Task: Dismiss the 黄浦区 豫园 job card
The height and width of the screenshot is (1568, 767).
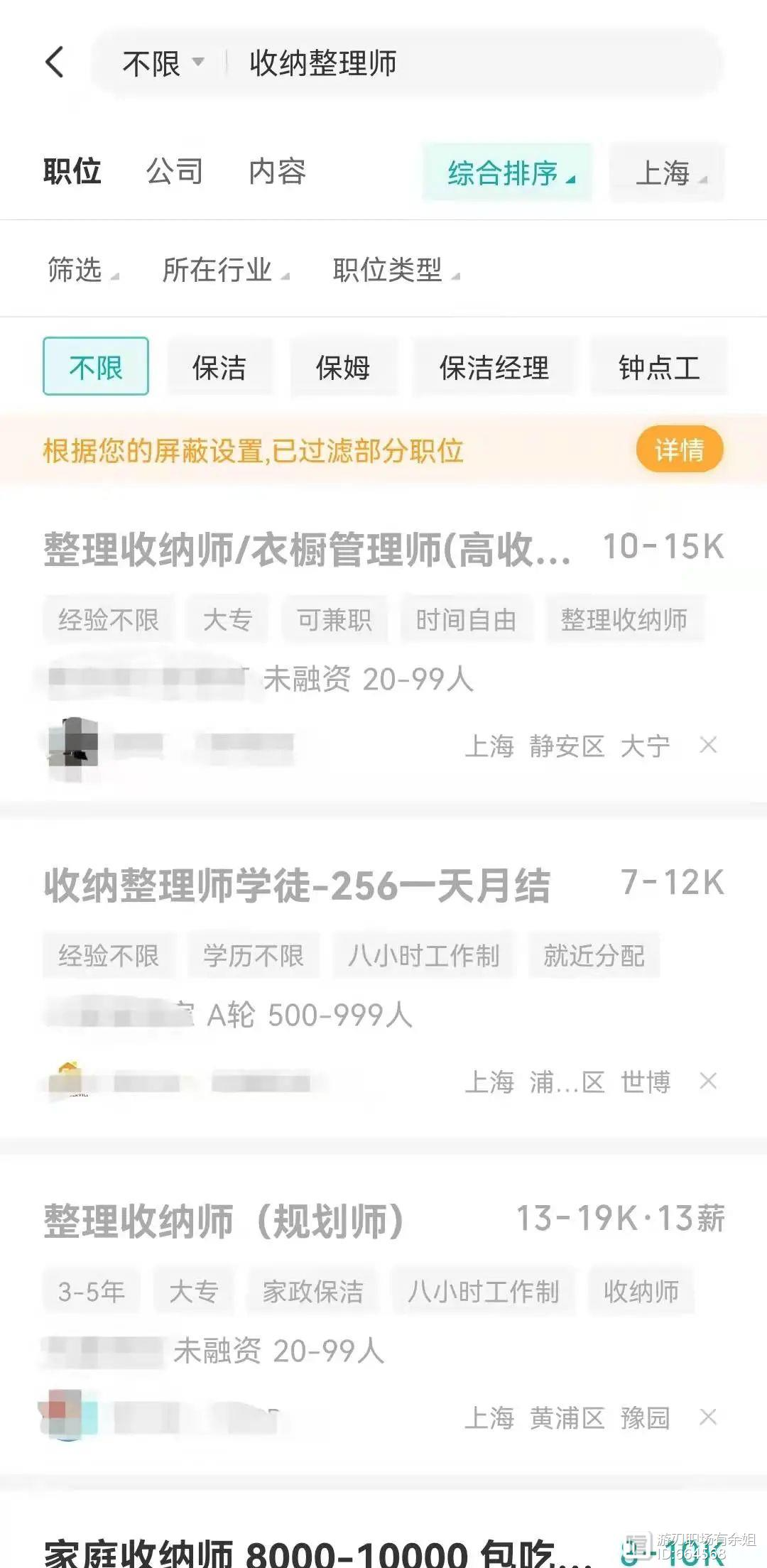Action: coord(708,1417)
